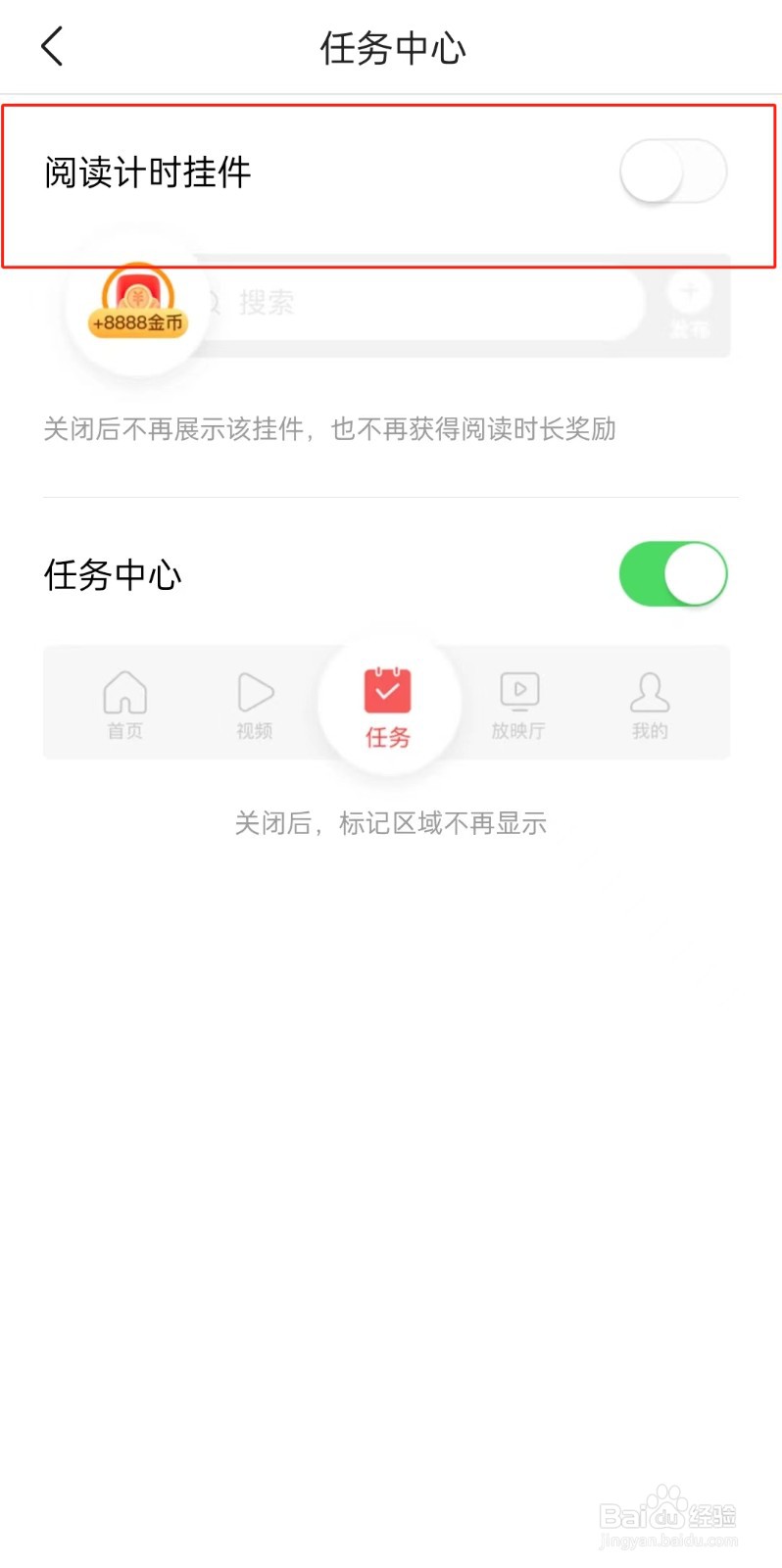
Task: Select the 任务中心 title in the header
Action: [391, 47]
